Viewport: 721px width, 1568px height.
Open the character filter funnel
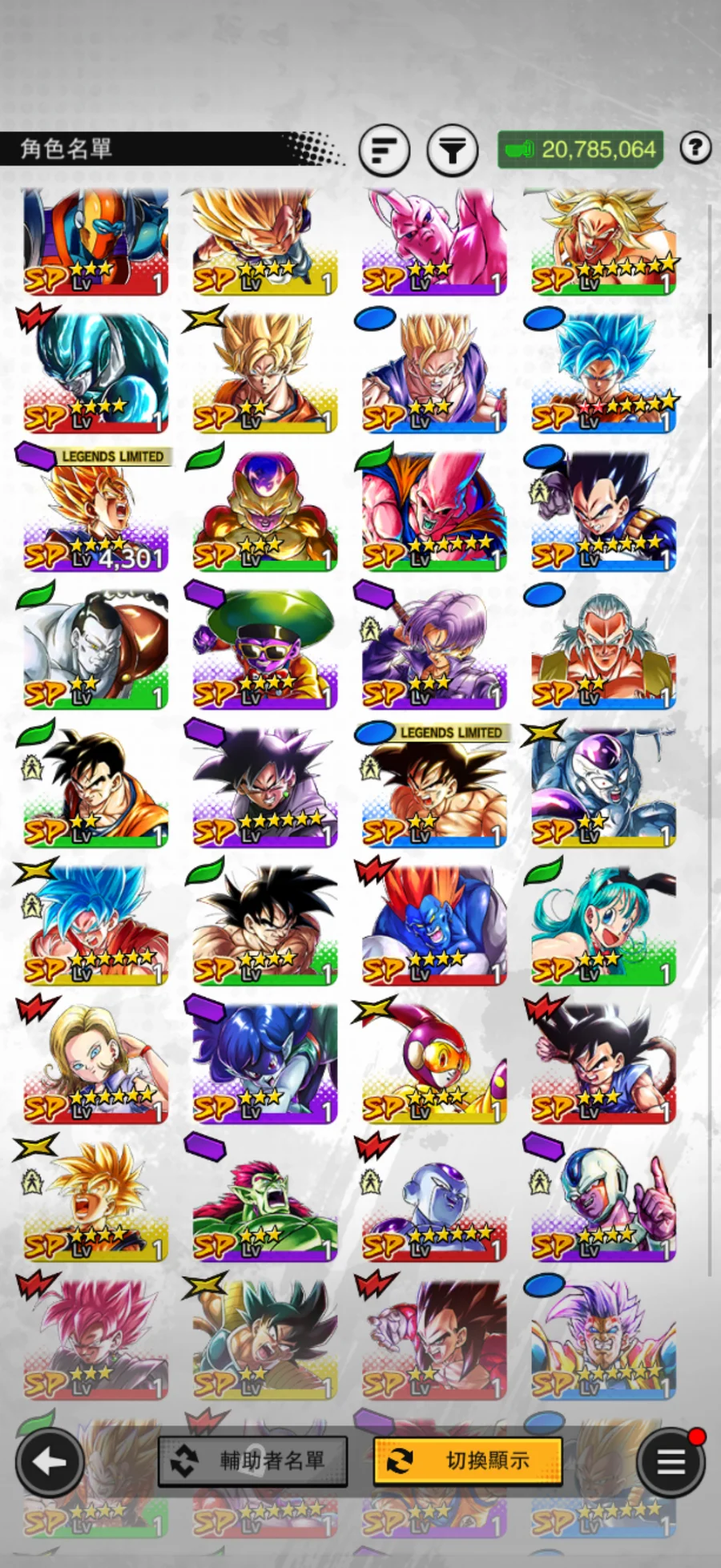pos(452,150)
